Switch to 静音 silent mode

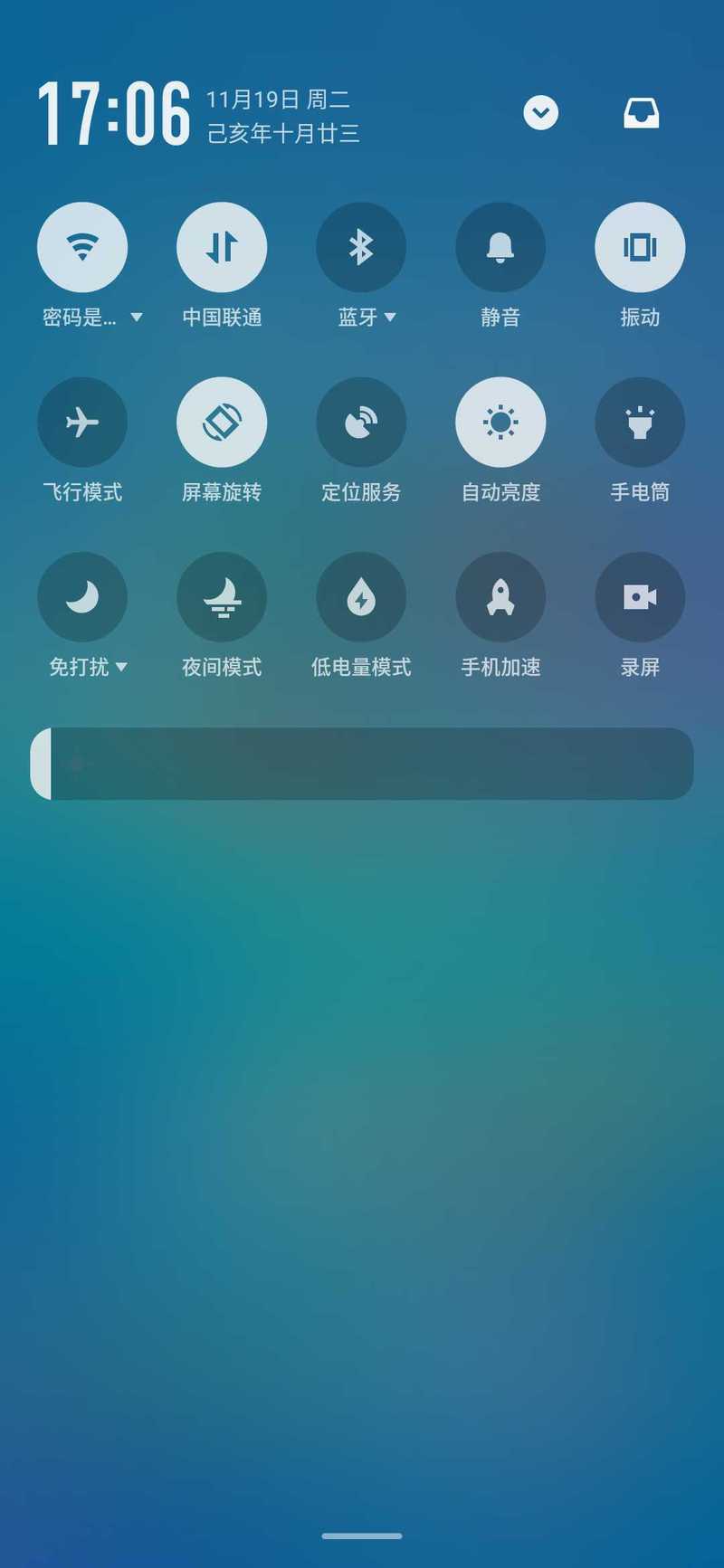click(x=500, y=247)
